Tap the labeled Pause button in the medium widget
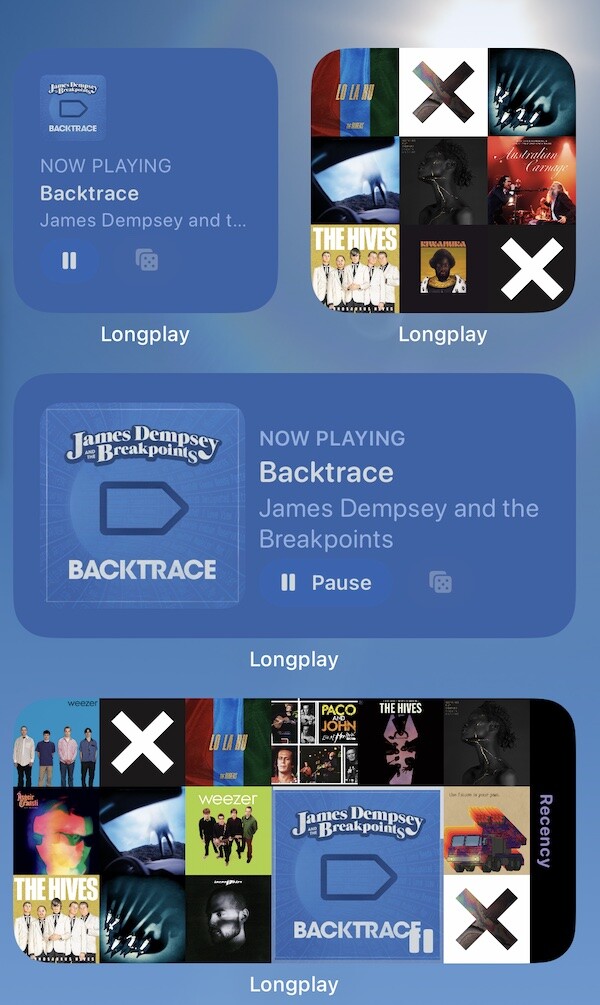Screen dimensions: 600x1005 [x=327, y=582]
